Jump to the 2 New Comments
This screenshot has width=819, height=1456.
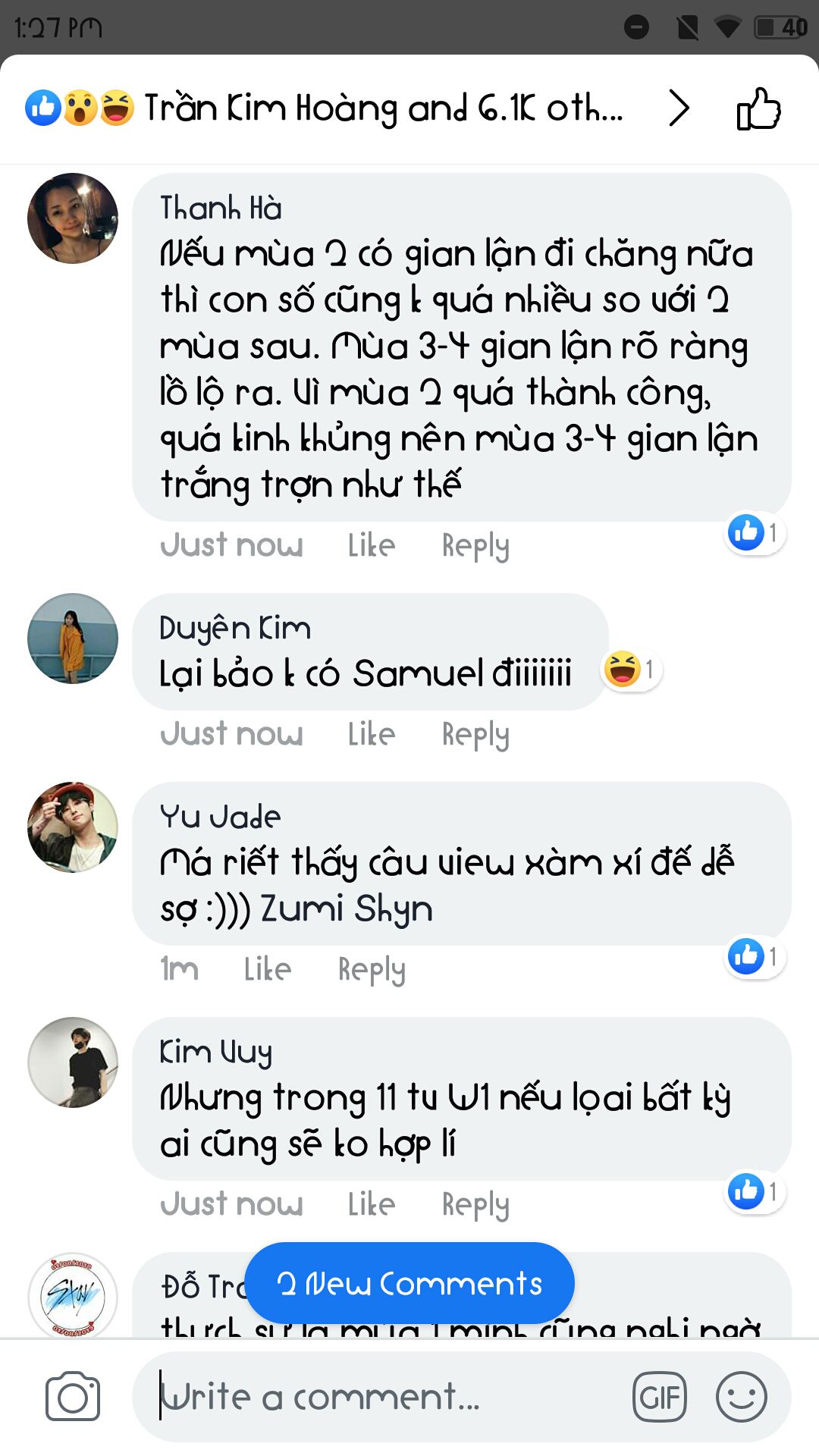tap(409, 1283)
